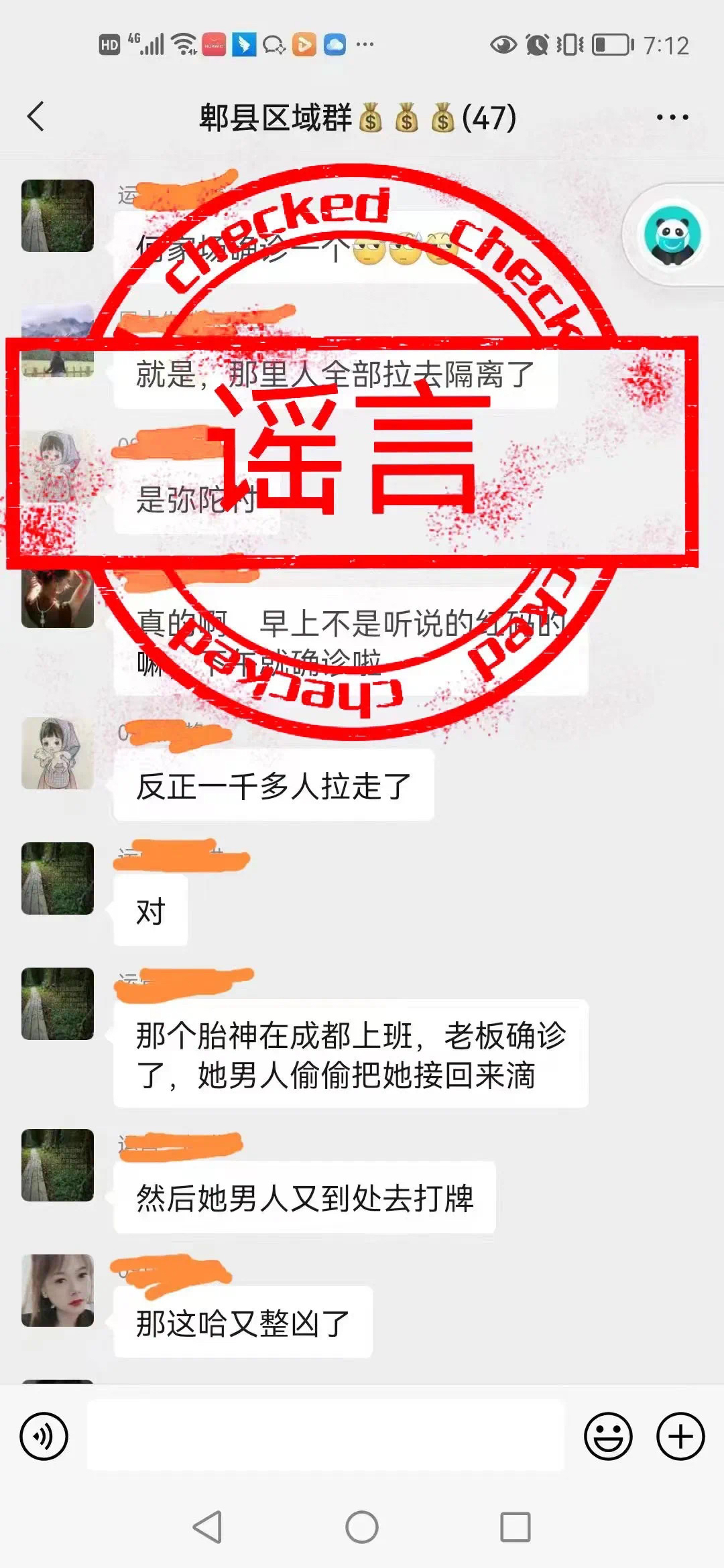The width and height of the screenshot is (724, 1568).
Task: Open avatar beside message 然后她男人又到处去打牌
Action: pos(58,1165)
